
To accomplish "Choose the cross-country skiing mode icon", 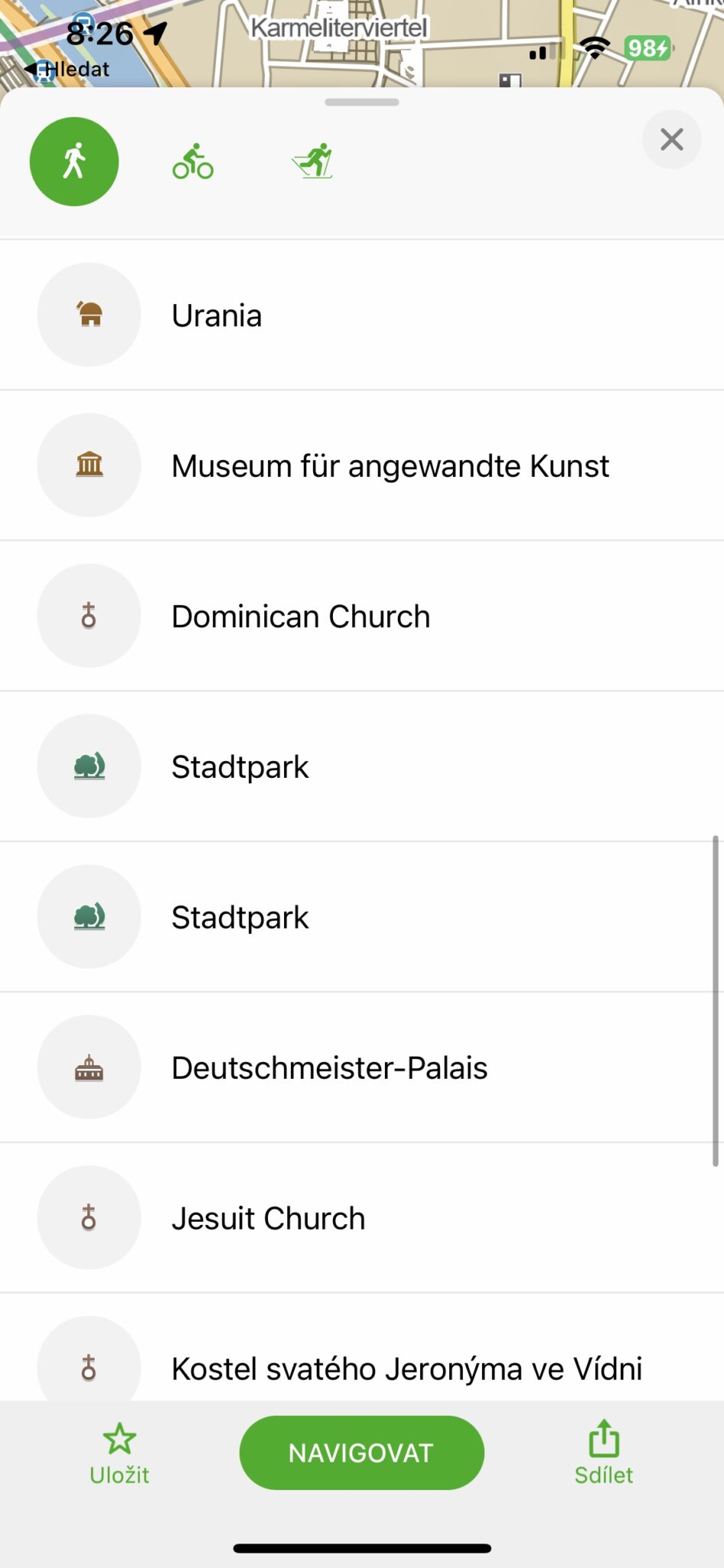I will coord(312,161).
